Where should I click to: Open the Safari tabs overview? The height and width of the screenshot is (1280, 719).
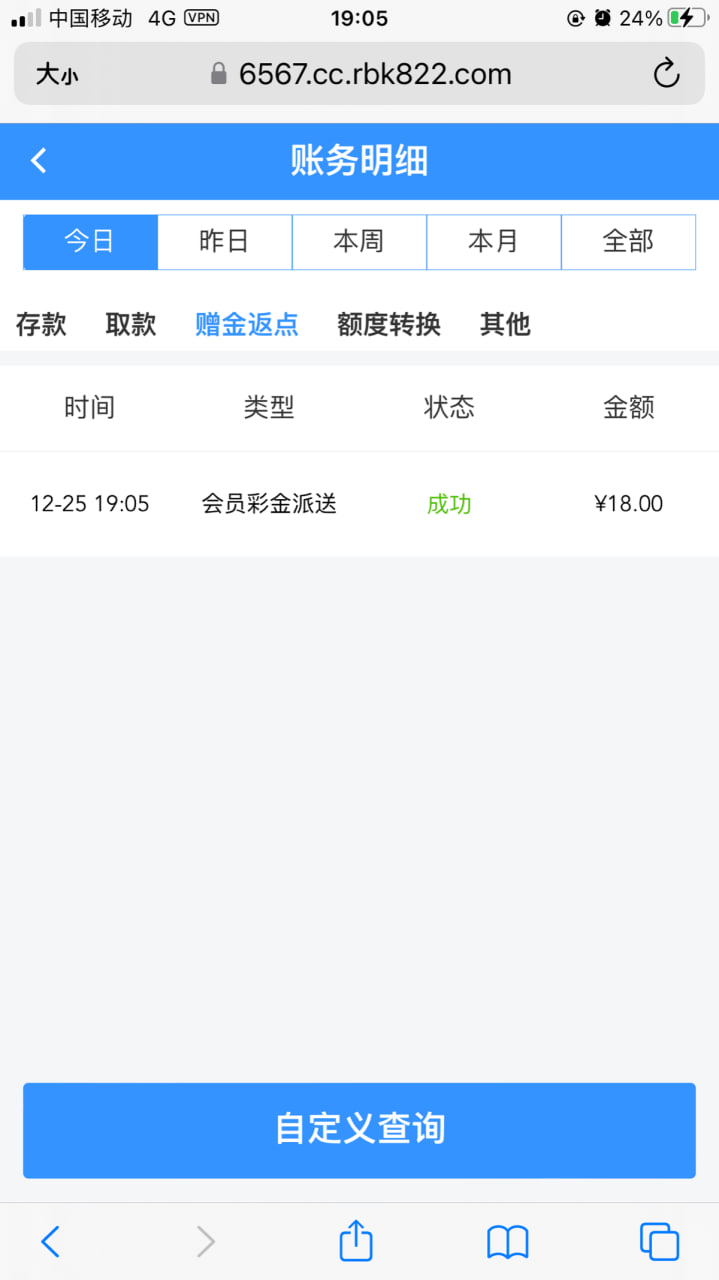point(659,1242)
